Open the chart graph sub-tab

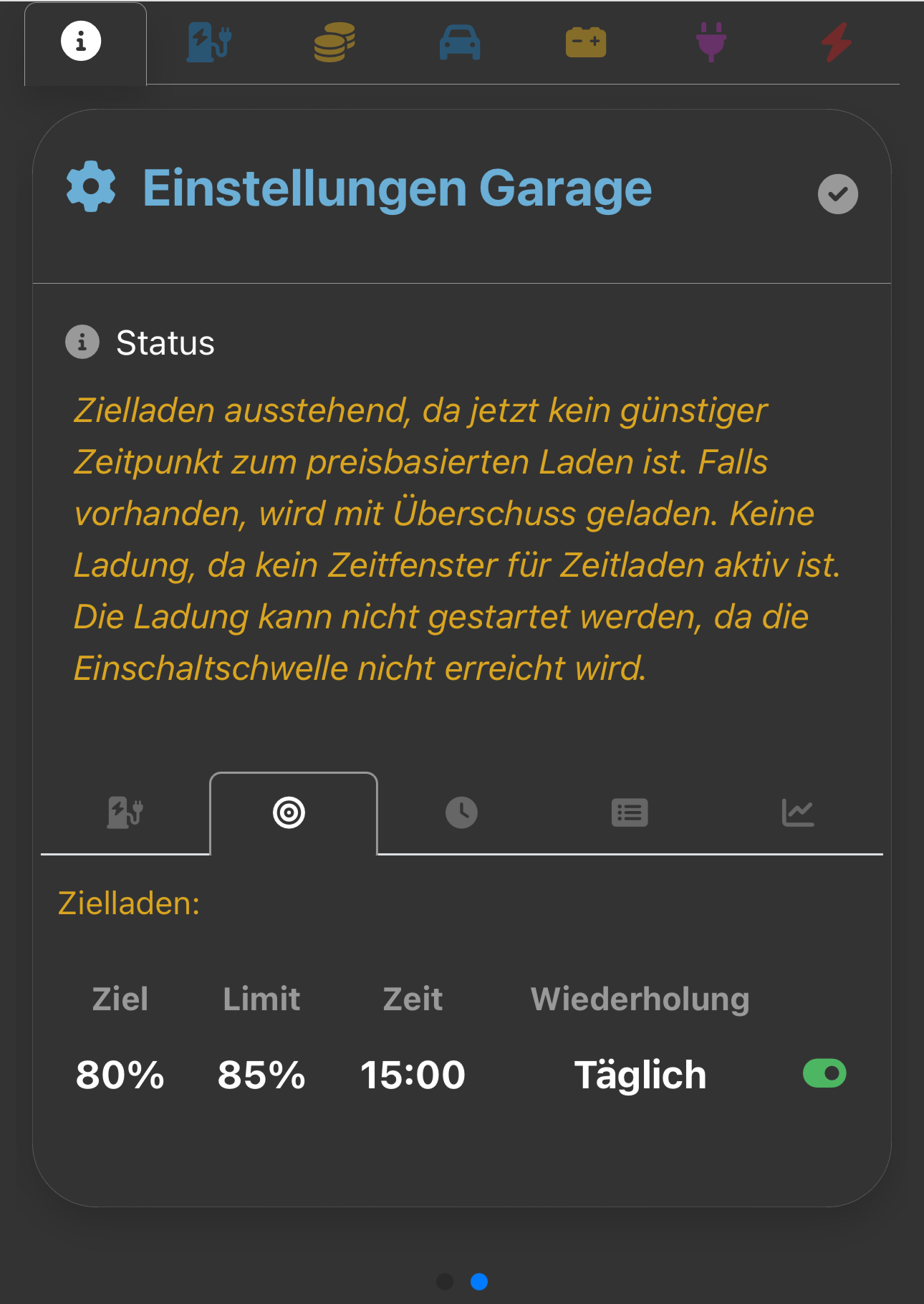tap(798, 812)
